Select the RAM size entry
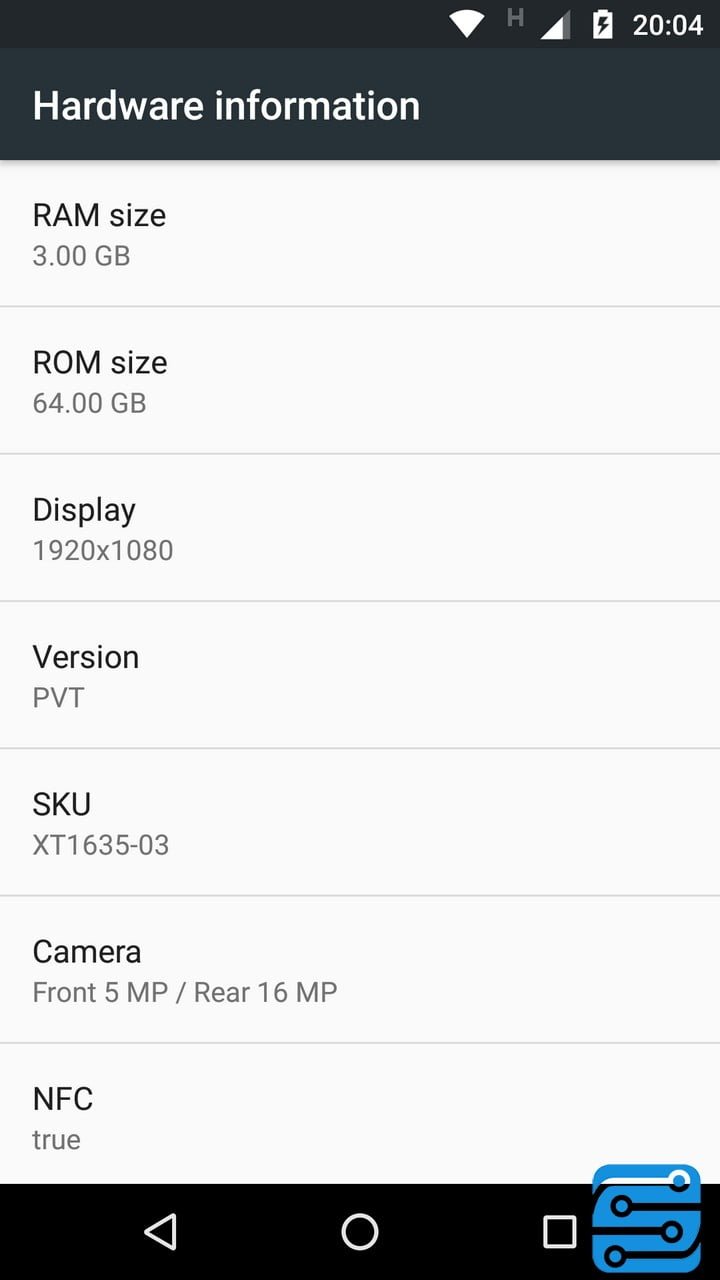The image size is (720, 1280). click(360, 233)
